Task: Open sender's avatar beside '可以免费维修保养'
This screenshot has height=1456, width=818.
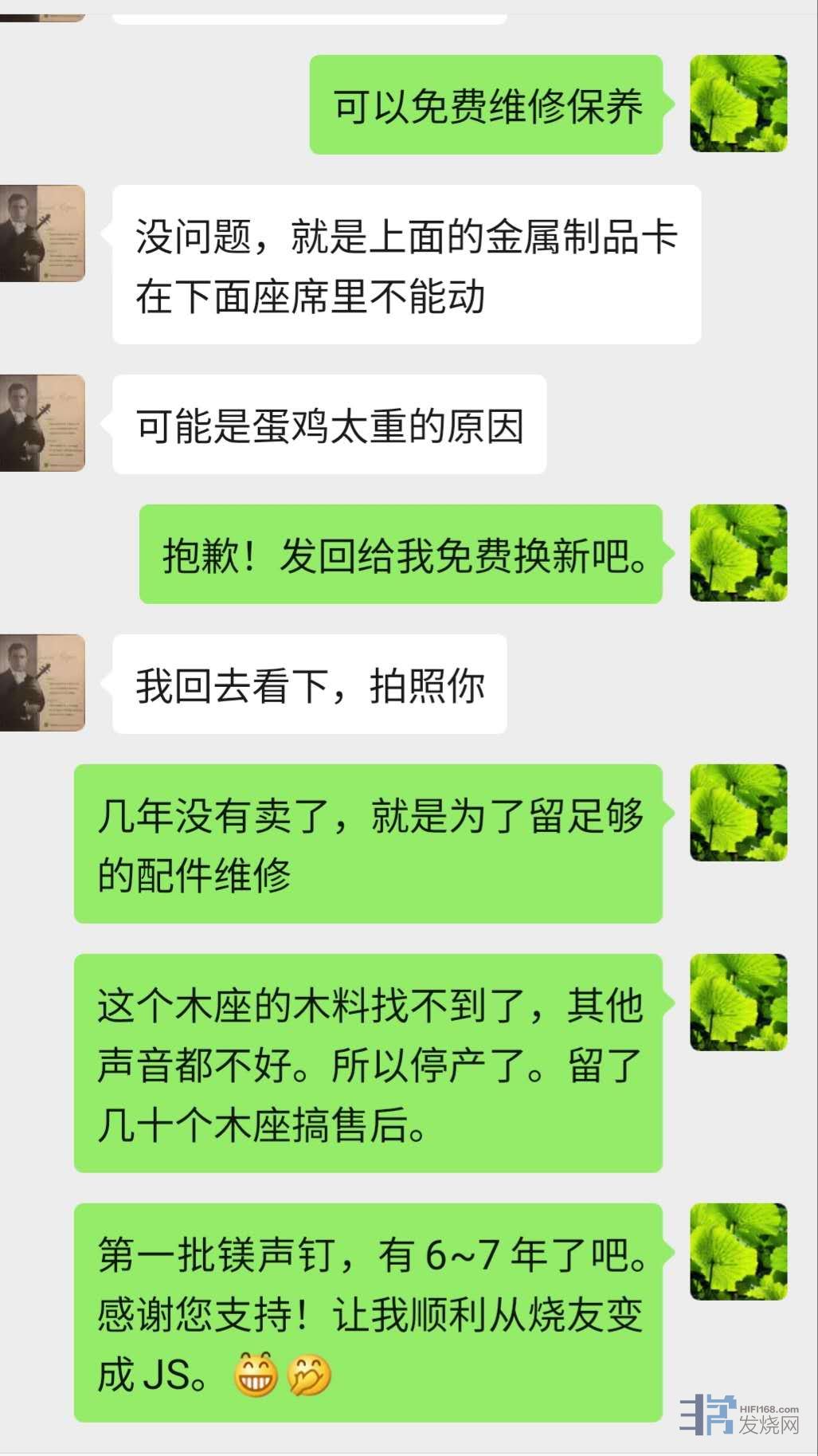Action: pyautogui.click(x=738, y=104)
